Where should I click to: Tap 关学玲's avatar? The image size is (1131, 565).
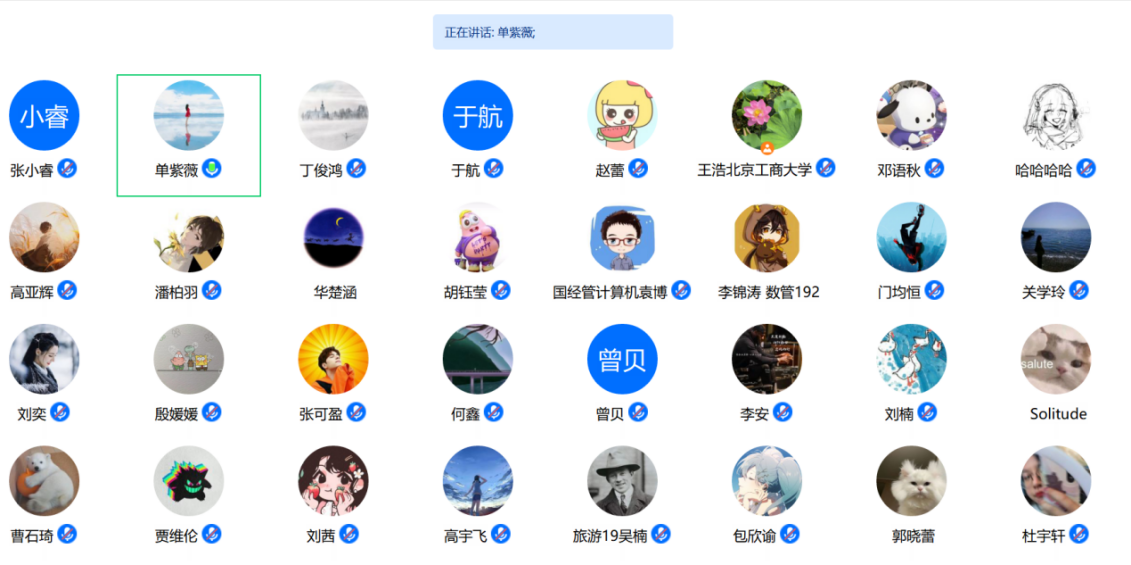(x=1056, y=237)
